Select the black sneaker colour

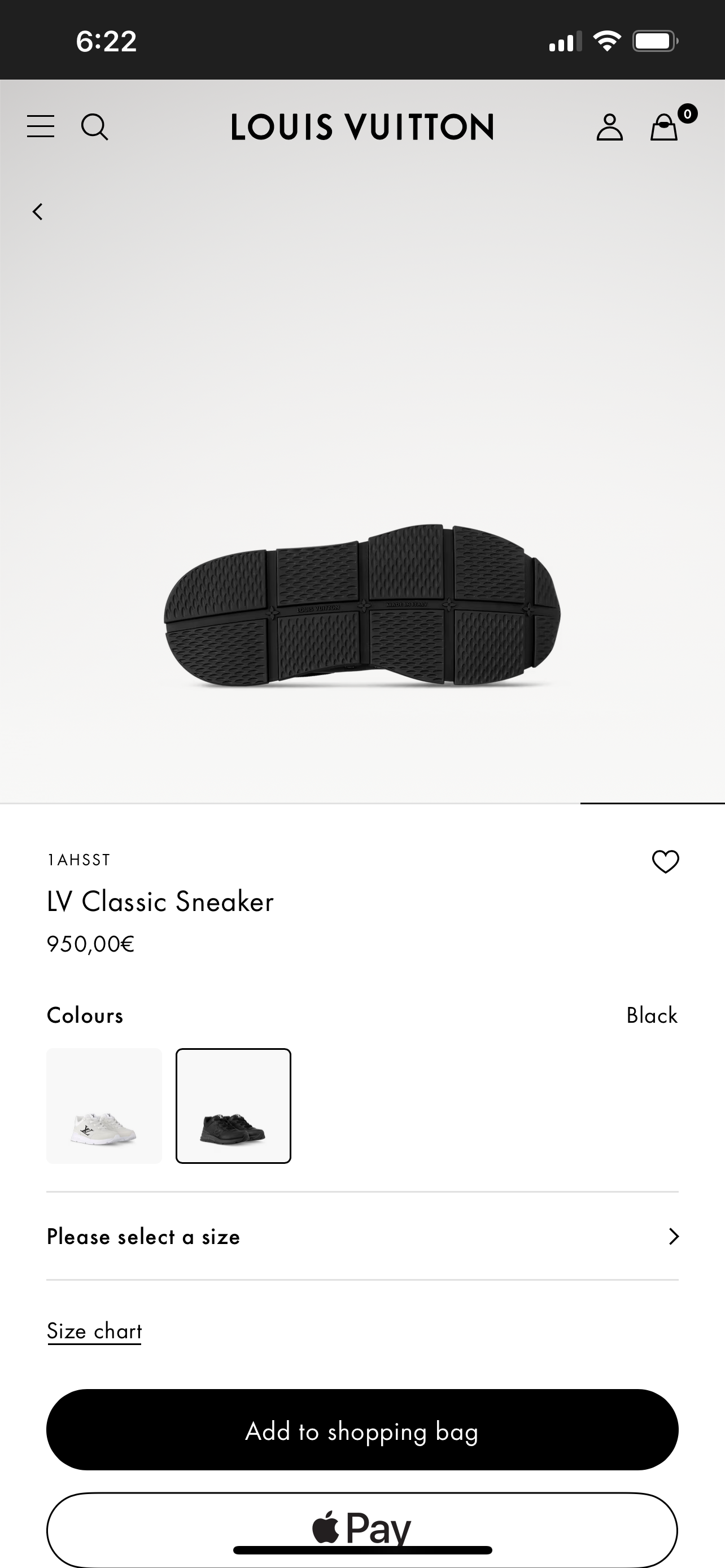233,1105
